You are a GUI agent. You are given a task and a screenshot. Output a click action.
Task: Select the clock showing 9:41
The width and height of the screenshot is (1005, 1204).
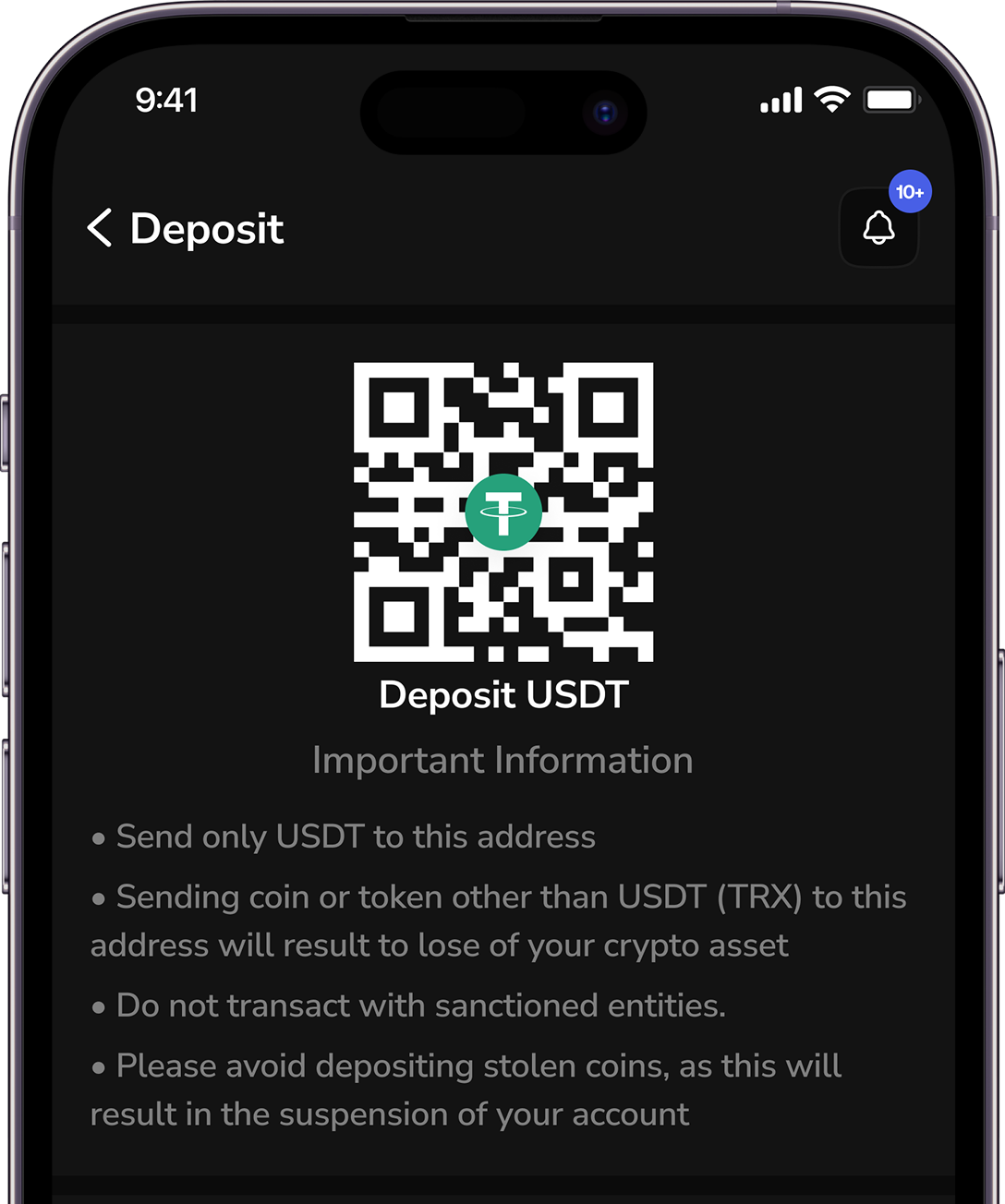(x=166, y=100)
